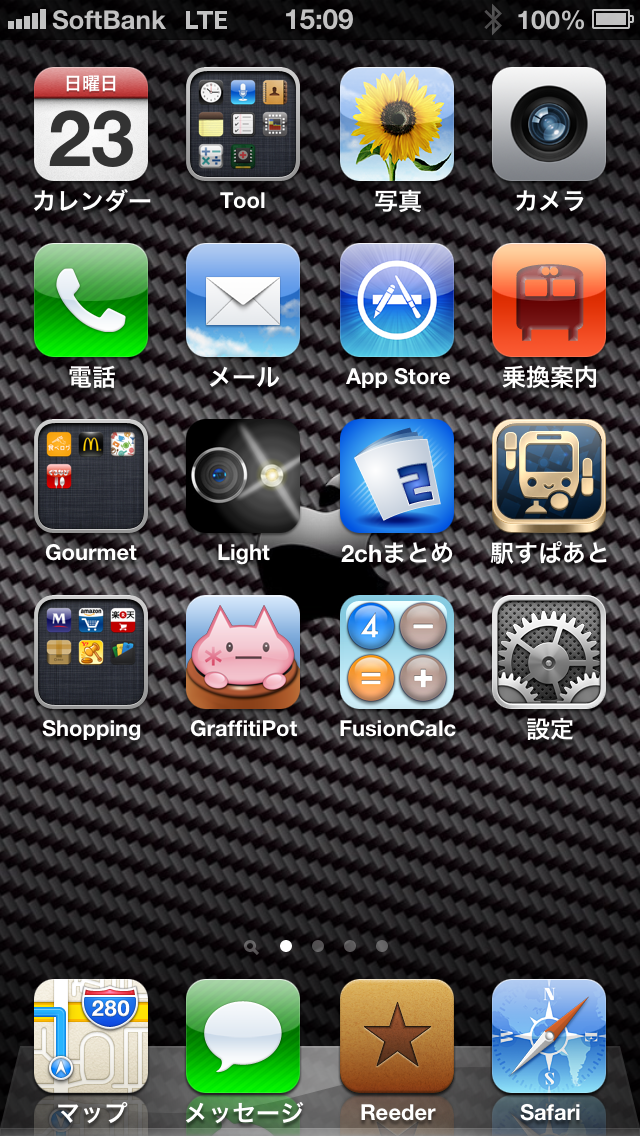Open the Shopping folder
Image resolution: width=640 pixels, height=1136 pixels.
tap(91, 652)
